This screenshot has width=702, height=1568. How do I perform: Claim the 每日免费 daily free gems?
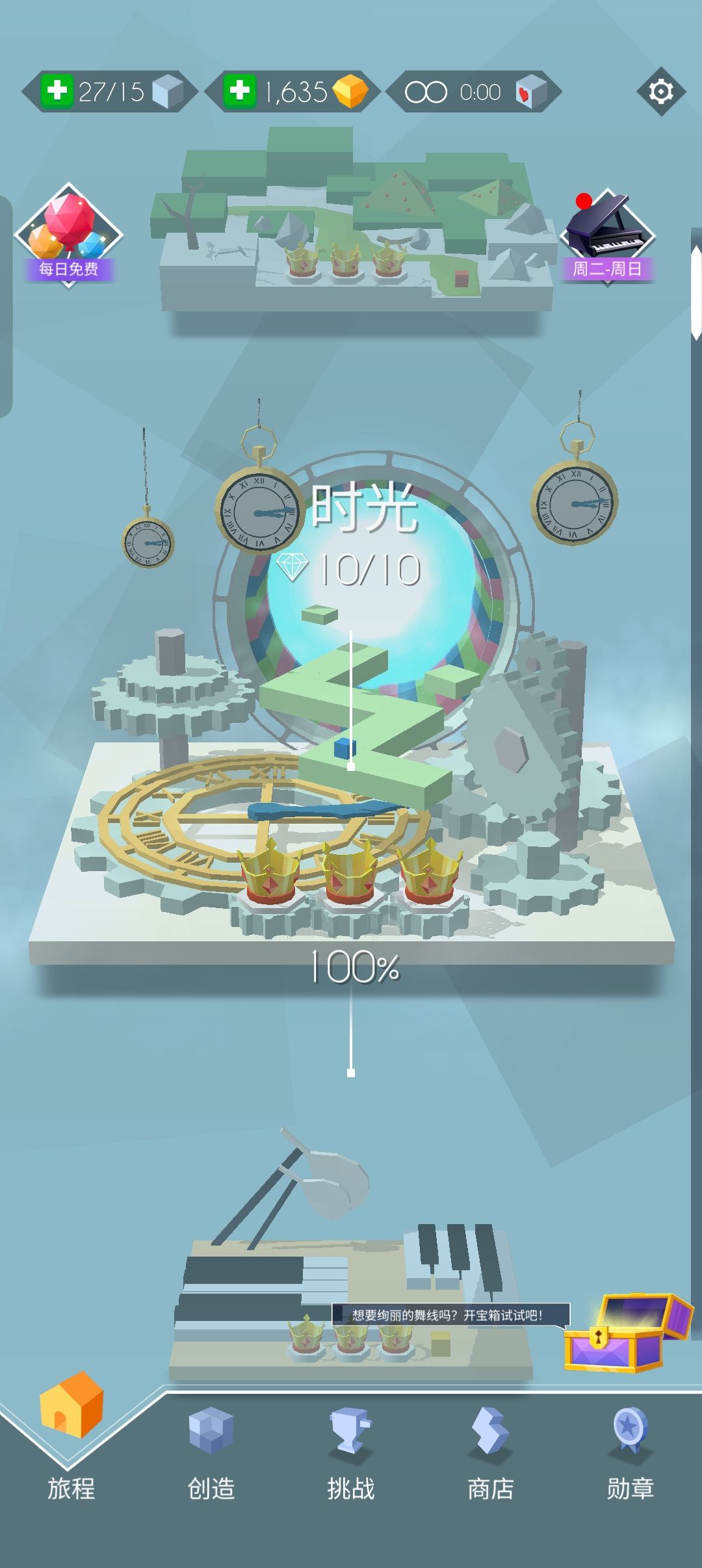pos(68,235)
